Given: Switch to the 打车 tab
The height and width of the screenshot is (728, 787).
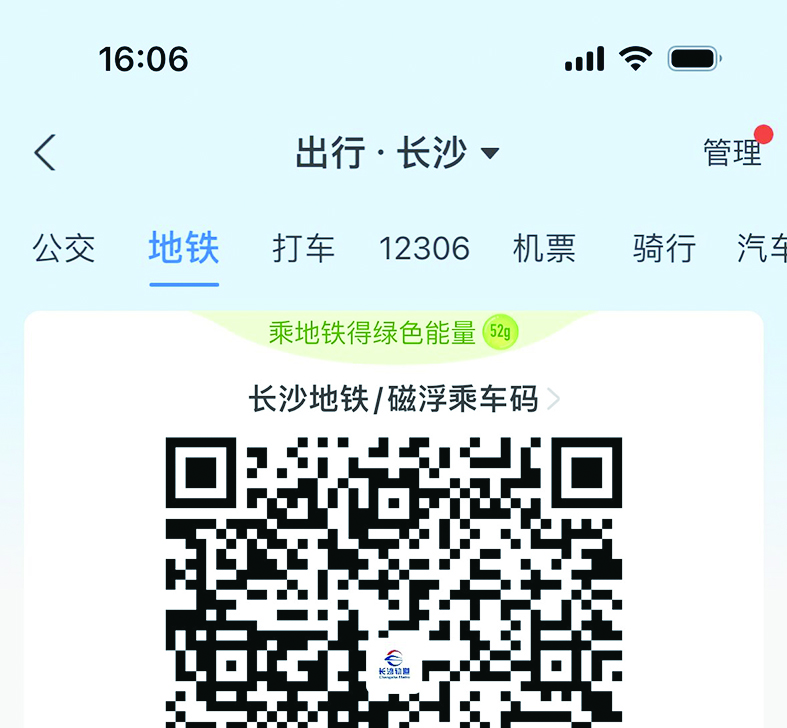Looking at the screenshot, I should point(304,248).
